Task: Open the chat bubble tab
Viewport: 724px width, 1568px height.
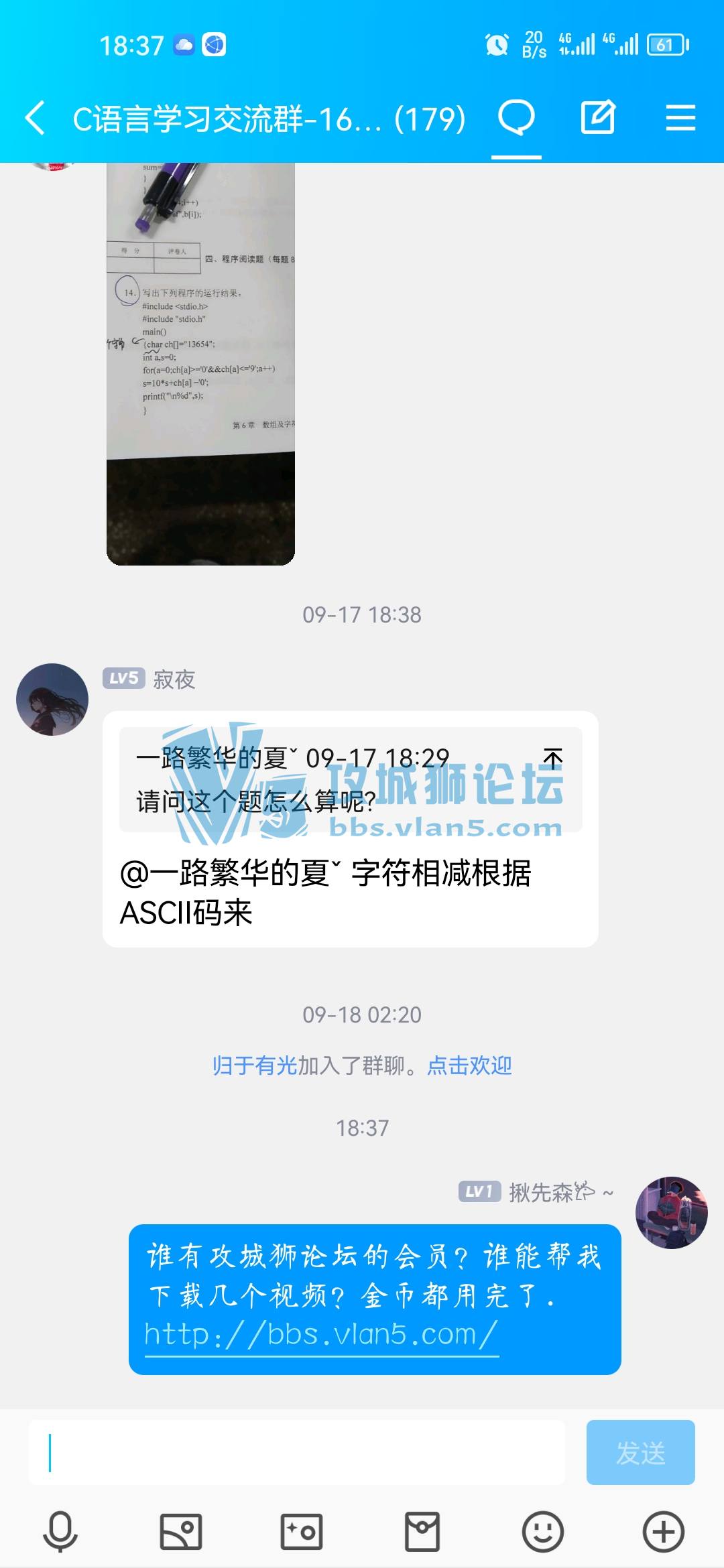Action: (516, 118)
